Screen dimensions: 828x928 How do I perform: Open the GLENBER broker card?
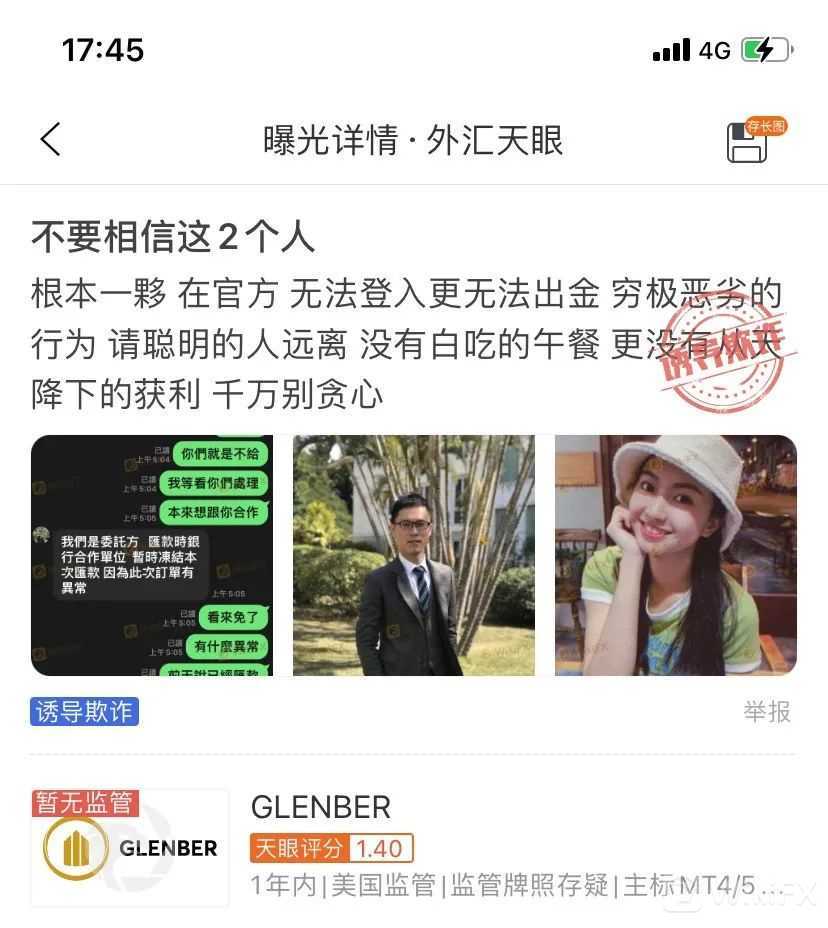point(412,846)
